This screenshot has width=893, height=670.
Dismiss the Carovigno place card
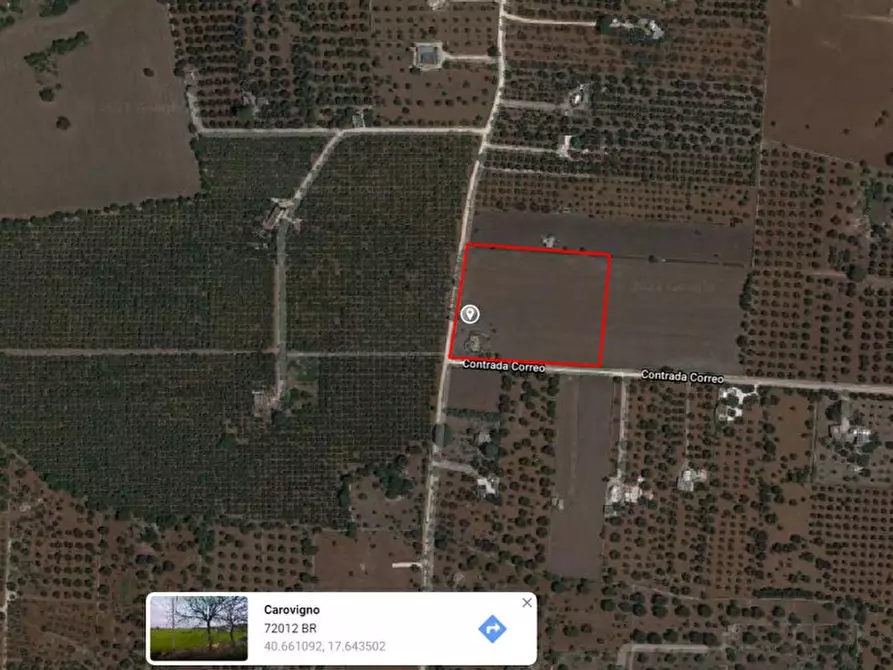(x=527, y=603)
